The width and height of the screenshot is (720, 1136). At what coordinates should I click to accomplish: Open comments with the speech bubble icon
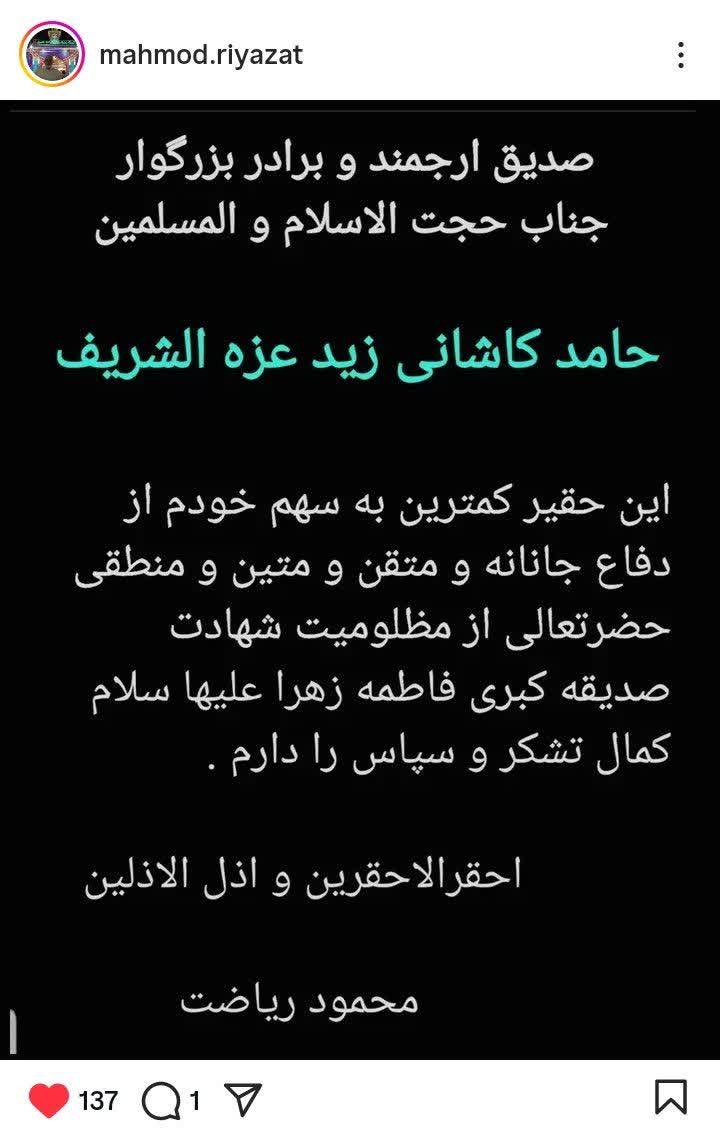tap(160, 1101)
